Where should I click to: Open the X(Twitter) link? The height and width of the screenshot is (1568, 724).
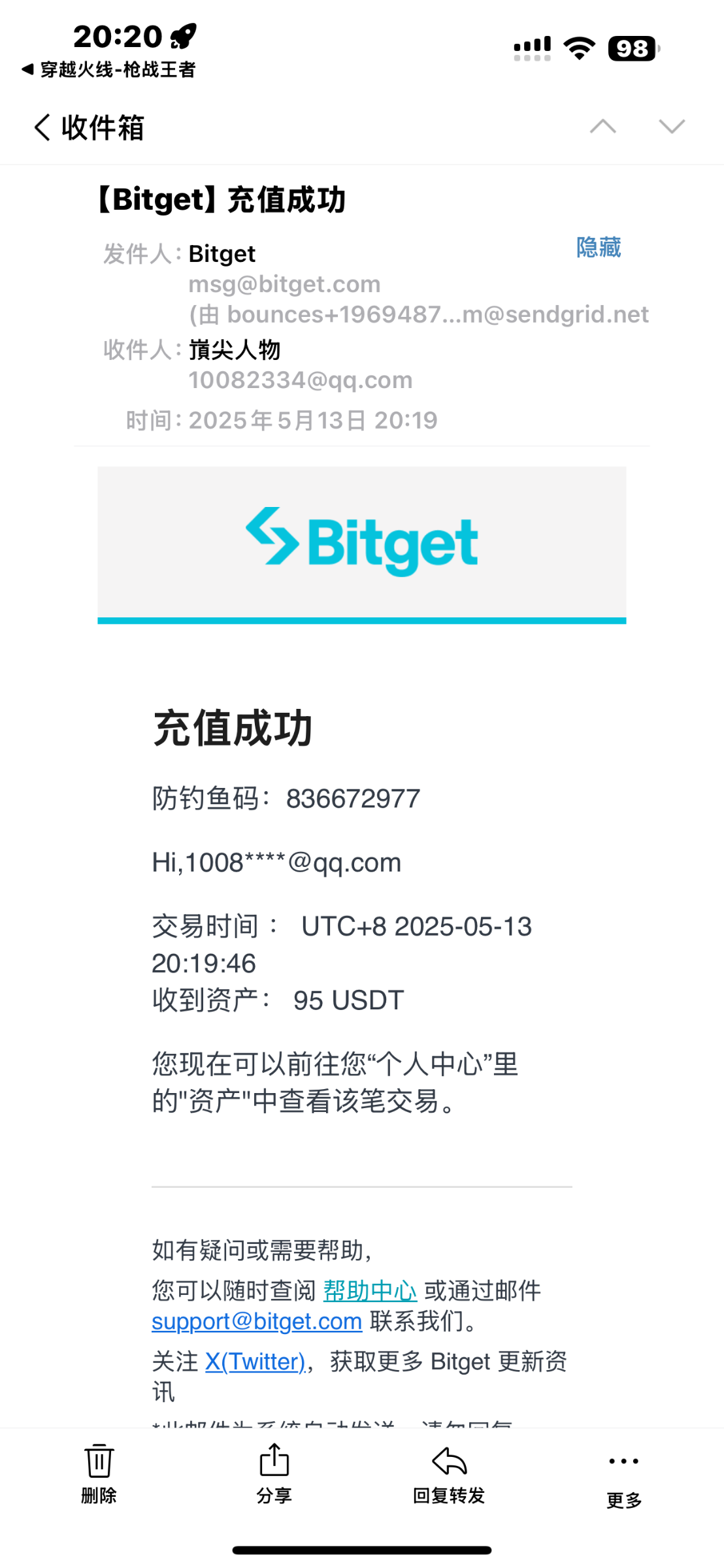pyautogui.click(x=255, y=1362)
